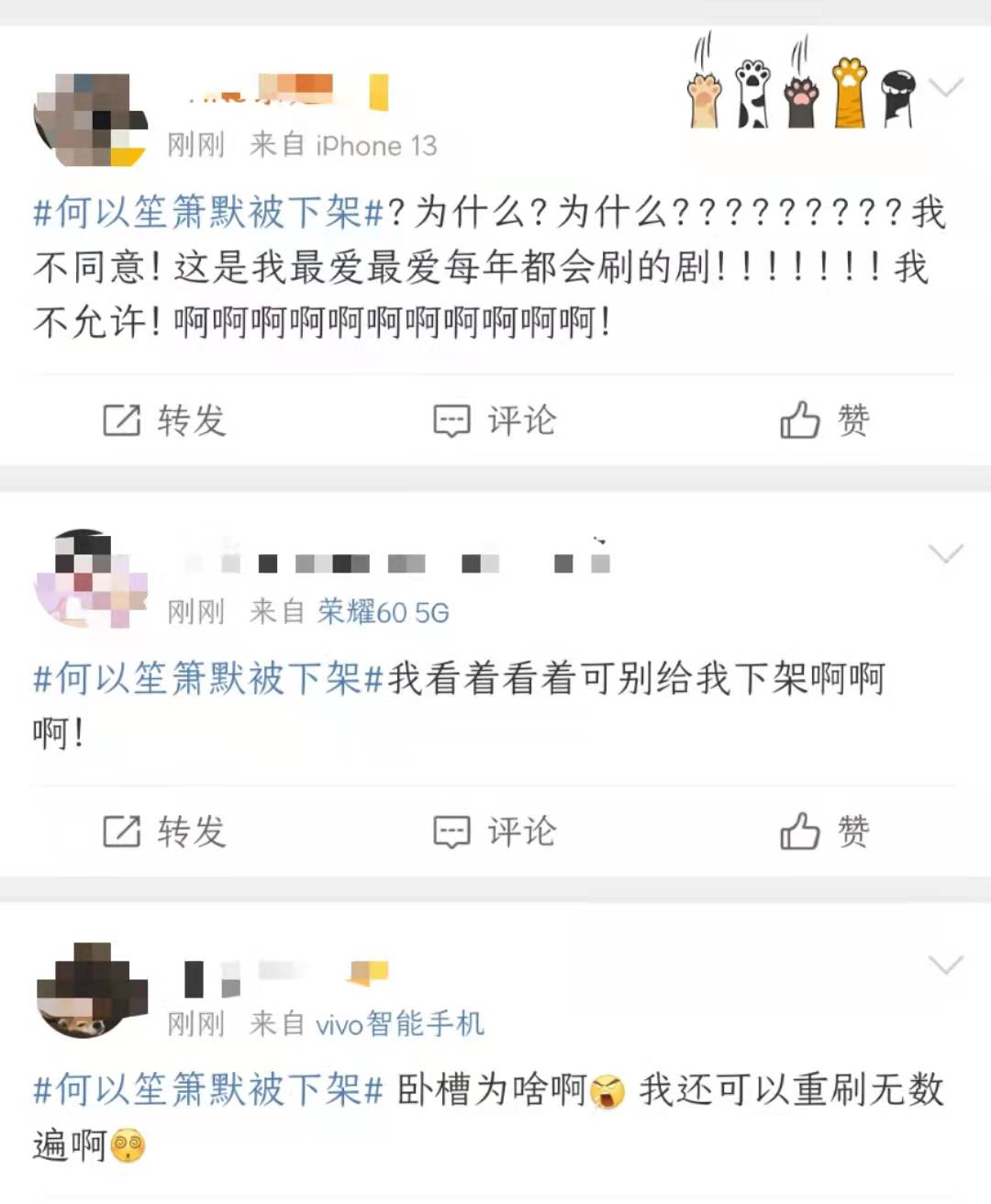View profile picture of the 荣耀60 5G poster
The width and height of the screenshot is (991, 1204).
[90, 579]
